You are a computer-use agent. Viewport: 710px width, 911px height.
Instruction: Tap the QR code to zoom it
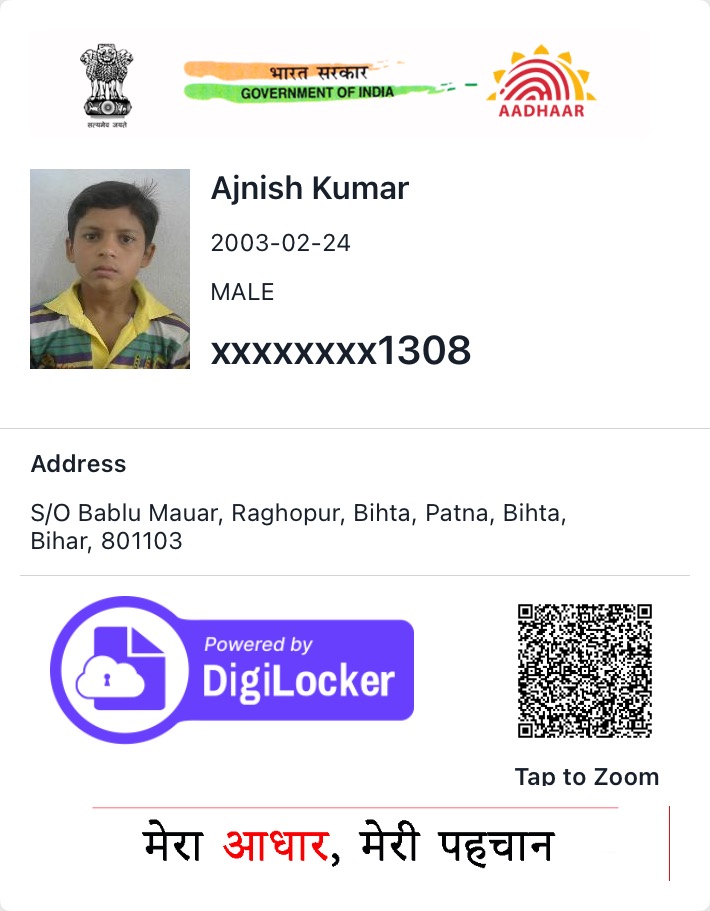tap(585, 670)
